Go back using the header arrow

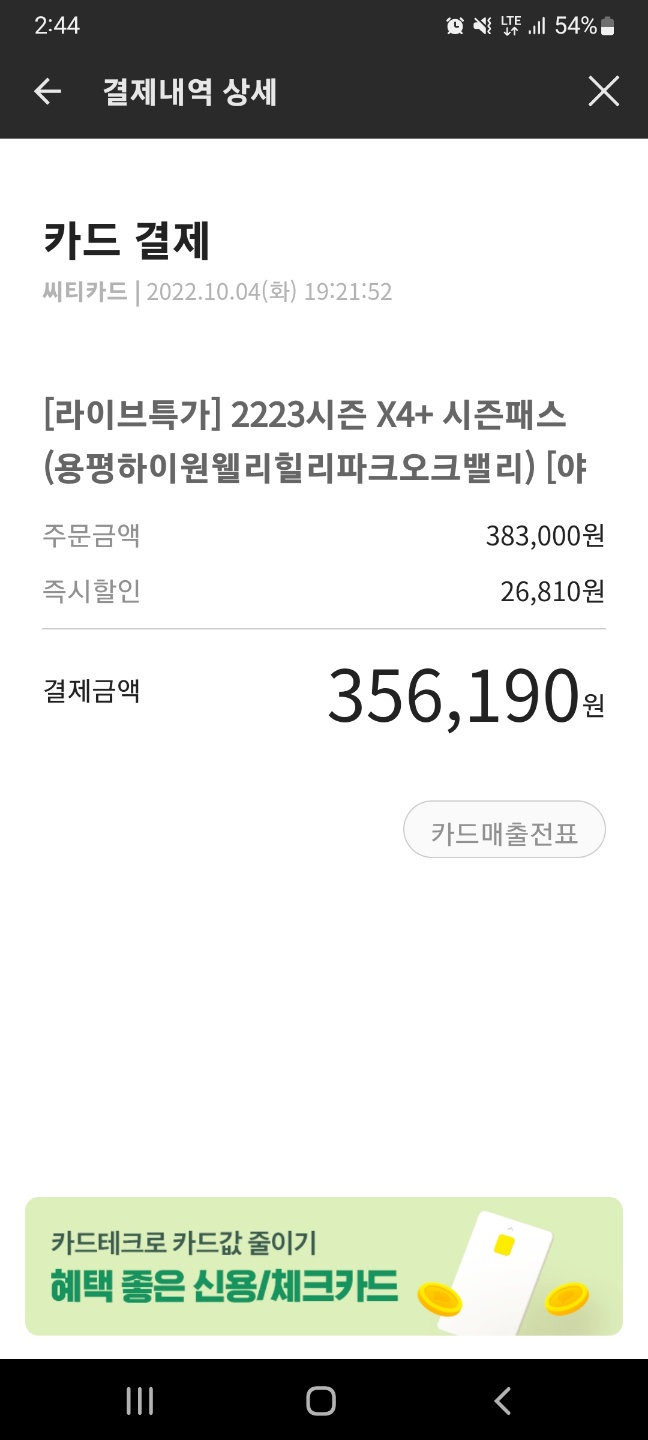[47, 92]
